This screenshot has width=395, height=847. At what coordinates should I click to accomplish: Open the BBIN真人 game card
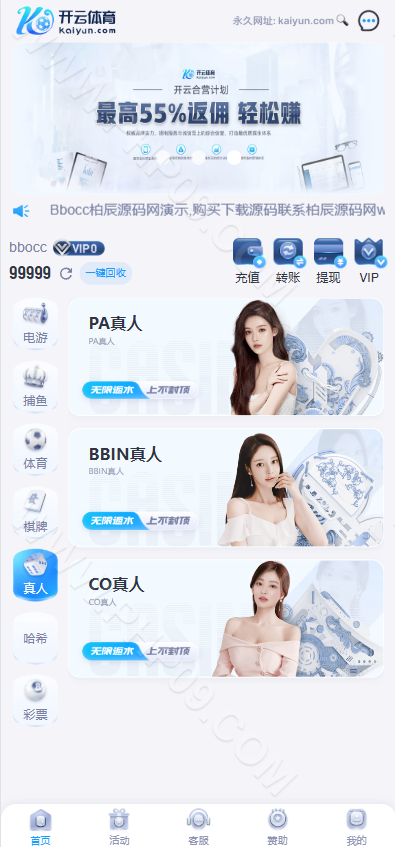226,488
